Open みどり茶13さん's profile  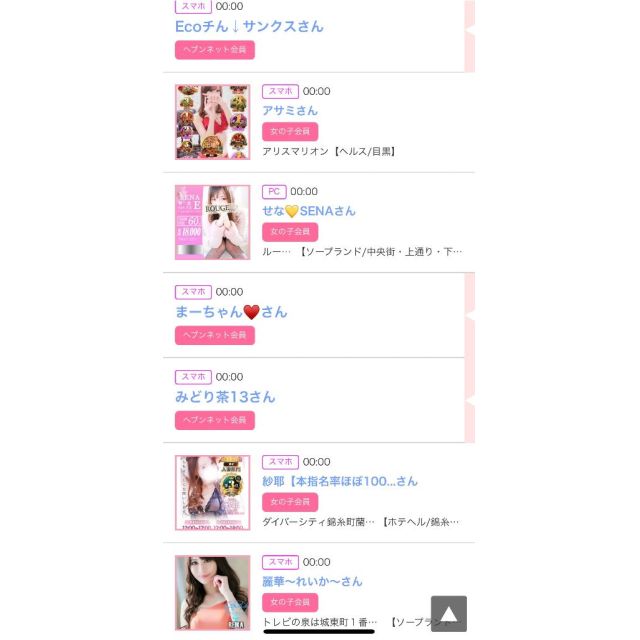point(225,397)
